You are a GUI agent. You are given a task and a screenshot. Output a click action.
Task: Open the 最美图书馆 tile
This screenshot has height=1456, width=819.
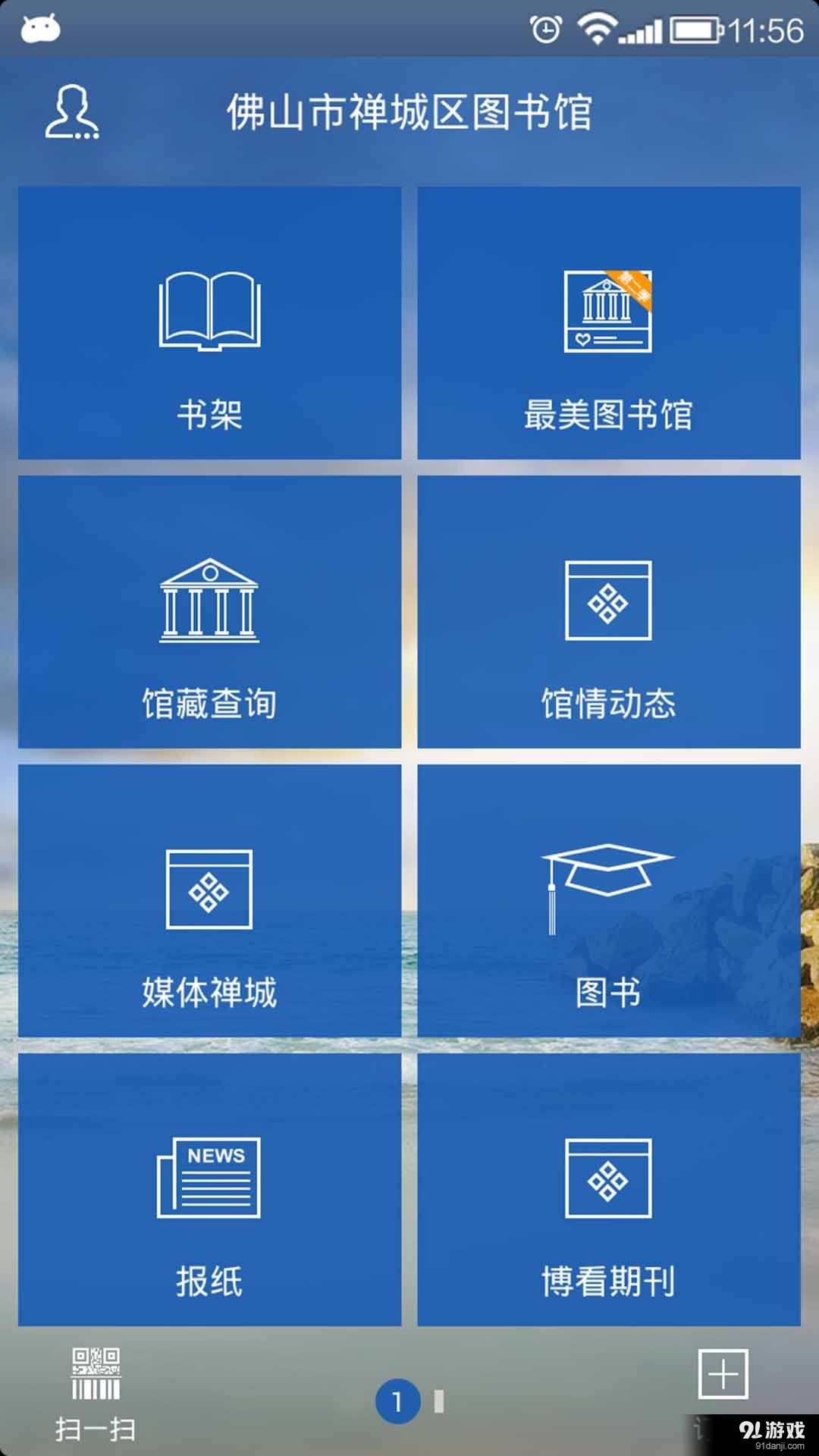pyautogui.click(x=608, y=323)
